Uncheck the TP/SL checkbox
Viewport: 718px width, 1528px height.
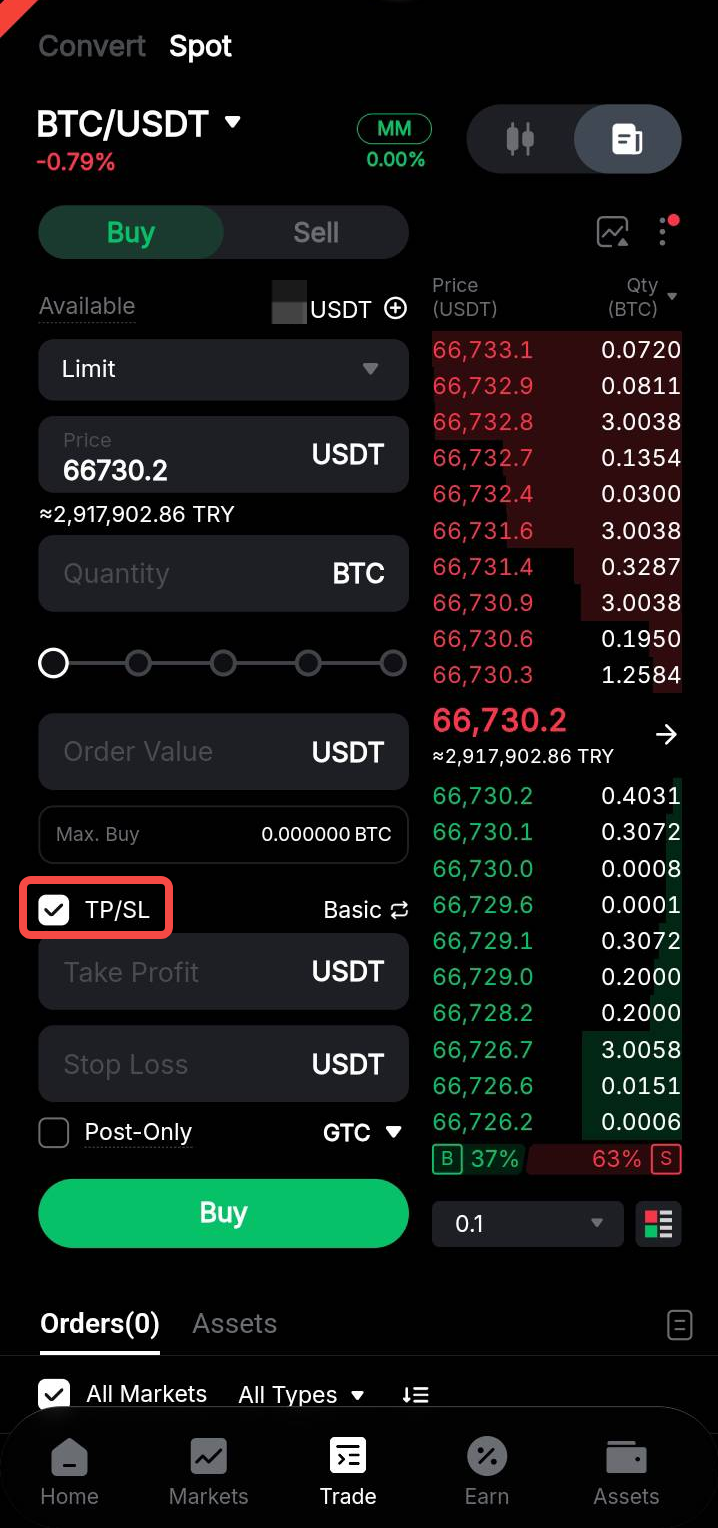[54, 910]
